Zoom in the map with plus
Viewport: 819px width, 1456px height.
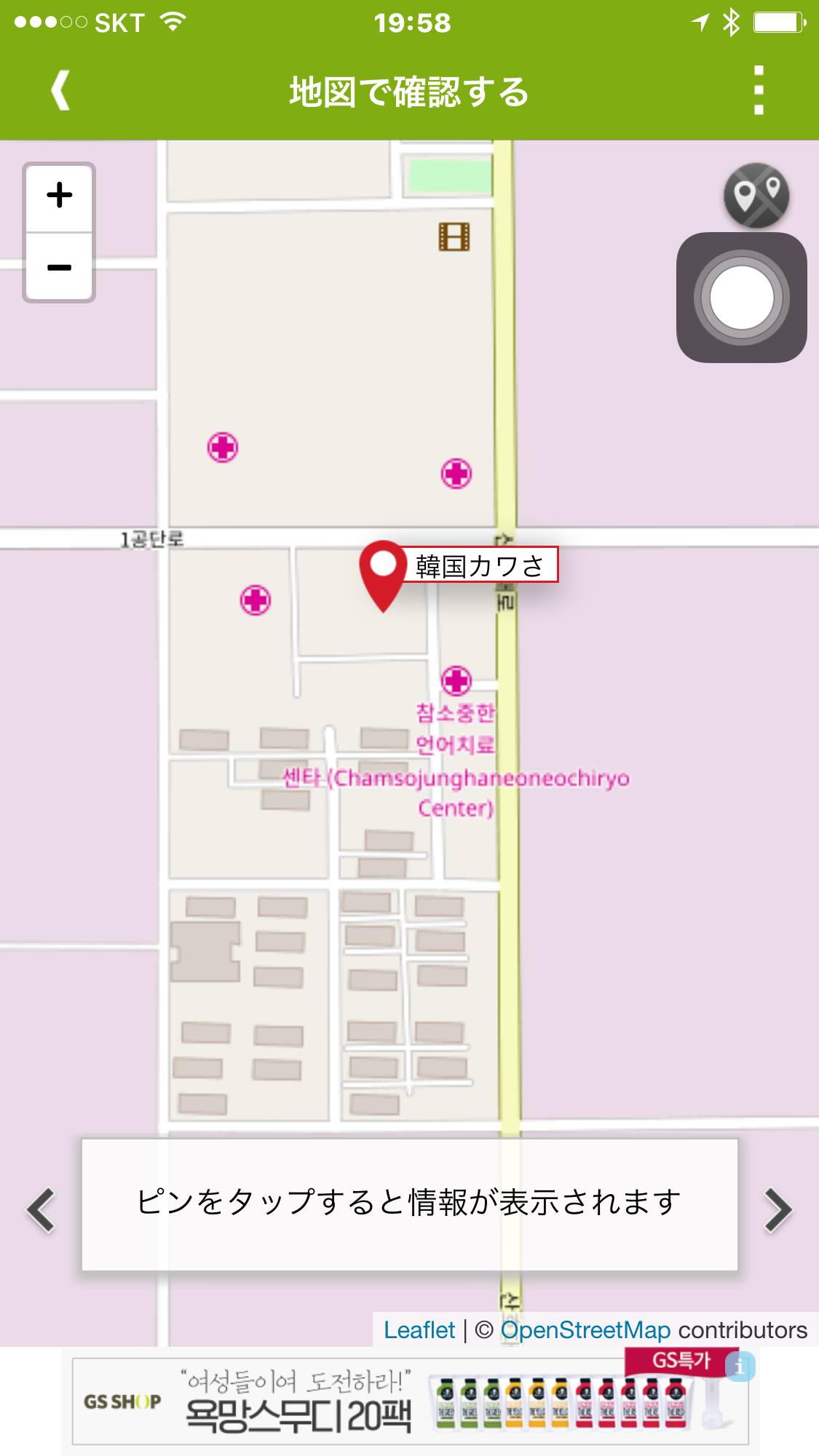[x=60, y=196]
